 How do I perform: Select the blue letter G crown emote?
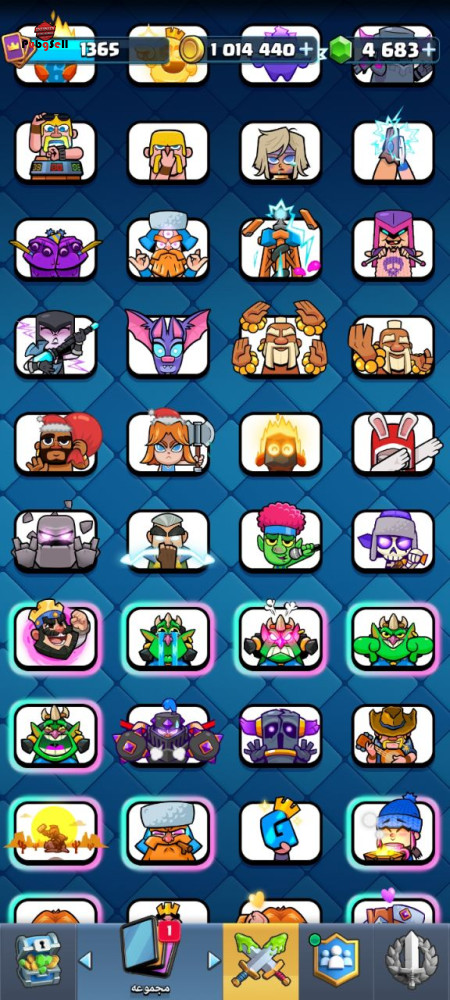coord(280,830)
